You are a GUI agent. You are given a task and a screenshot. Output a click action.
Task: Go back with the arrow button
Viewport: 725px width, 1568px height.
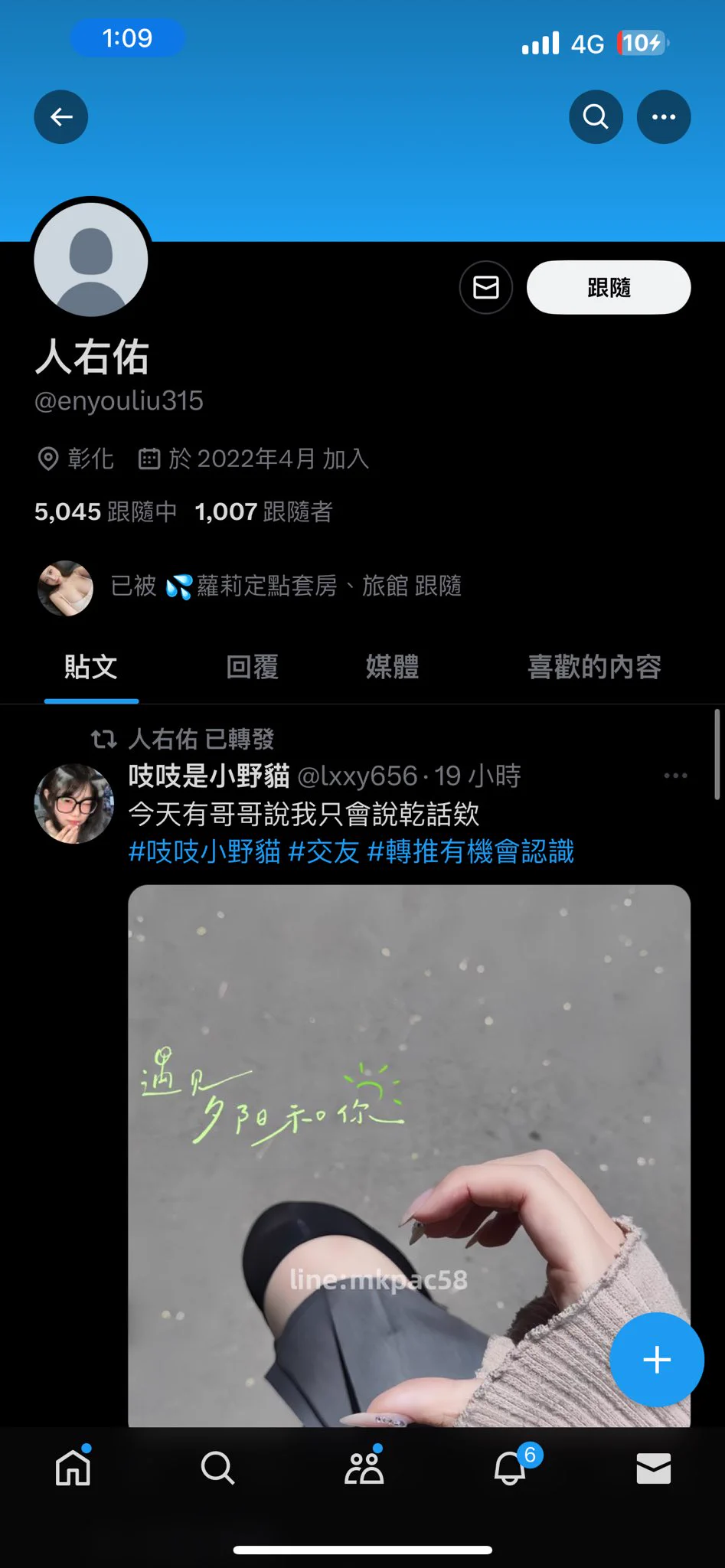point(60,117)
